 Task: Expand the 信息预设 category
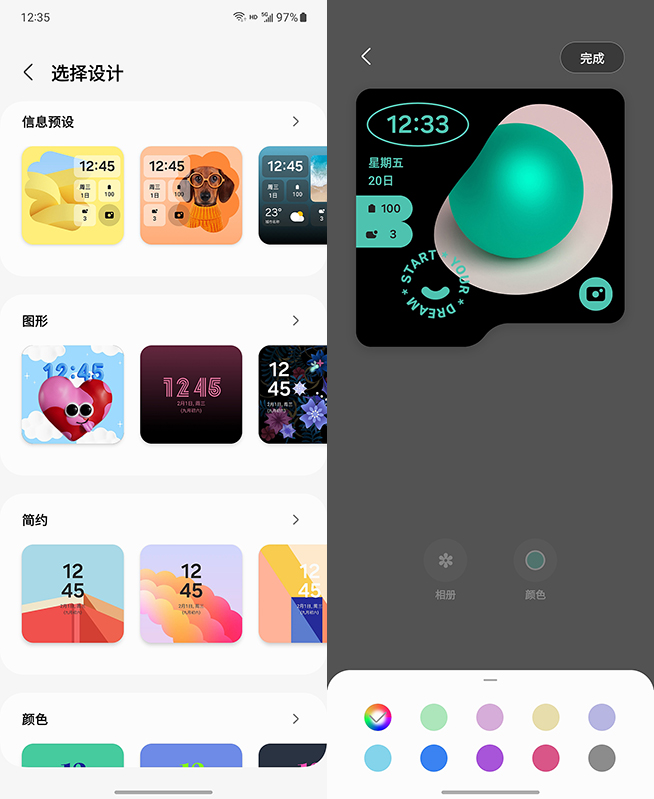(295, 122)
